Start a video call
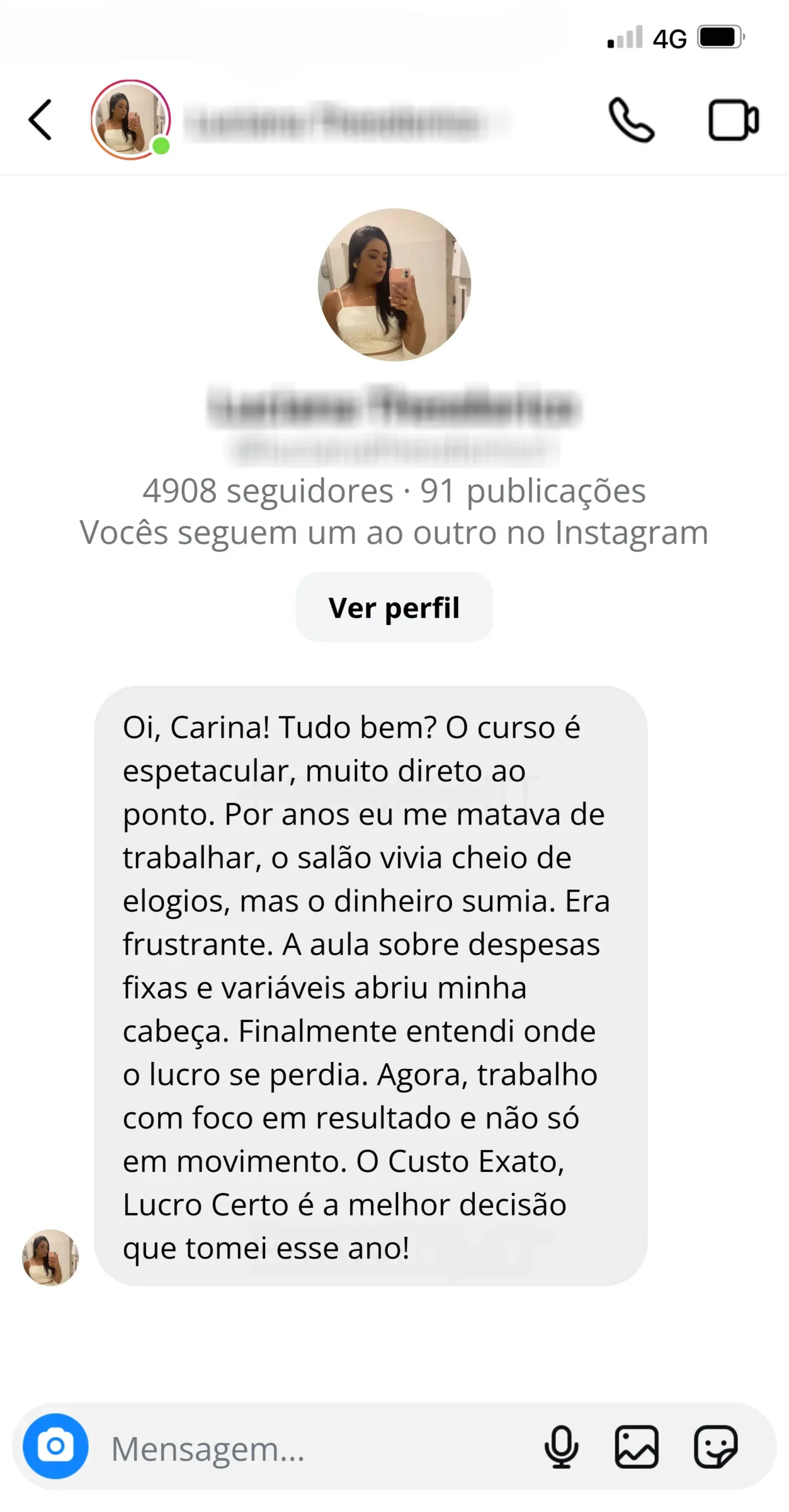The width and height of the screenshot is (789, 1512). (x=733, y=120)
